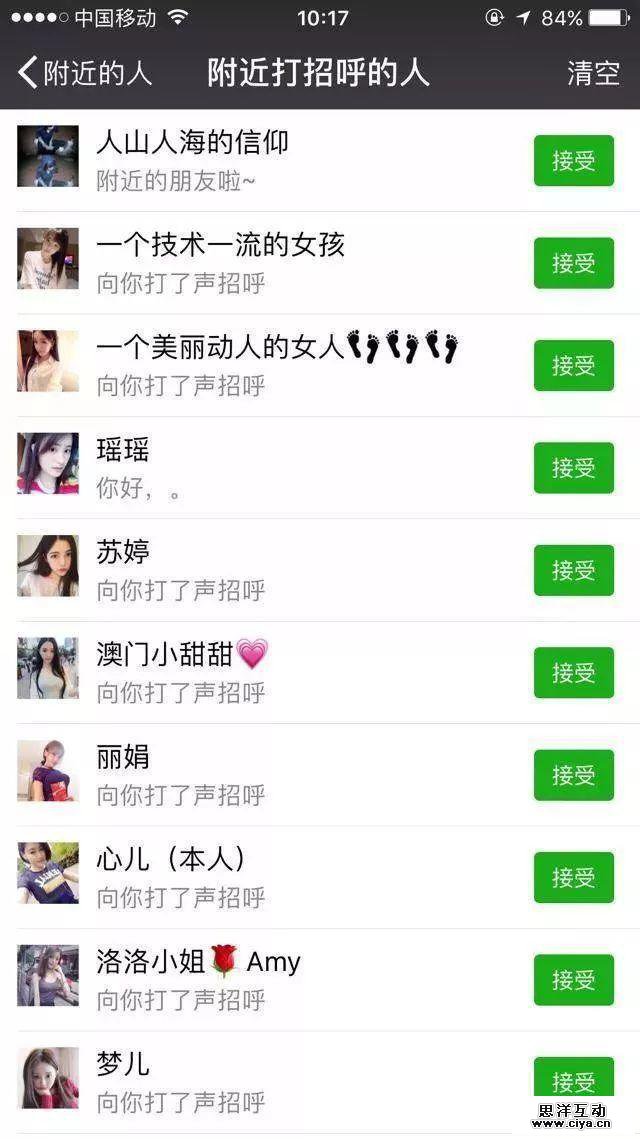Accept 瑶瑶's greeting request
Viewport: 640px width, 1139px height.
[x=573, y=468]
